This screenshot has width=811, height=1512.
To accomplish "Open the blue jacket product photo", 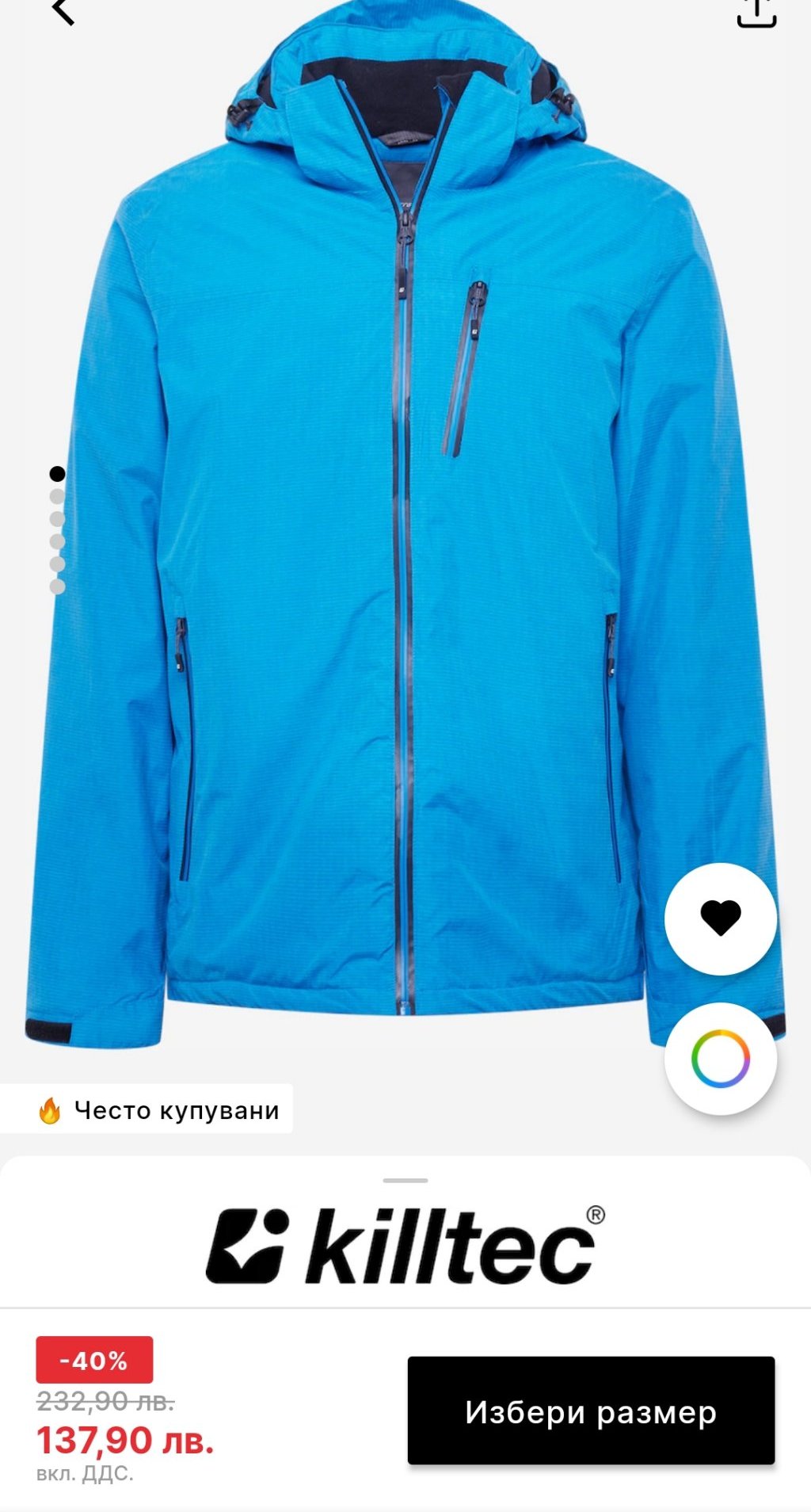I will 404,523.
